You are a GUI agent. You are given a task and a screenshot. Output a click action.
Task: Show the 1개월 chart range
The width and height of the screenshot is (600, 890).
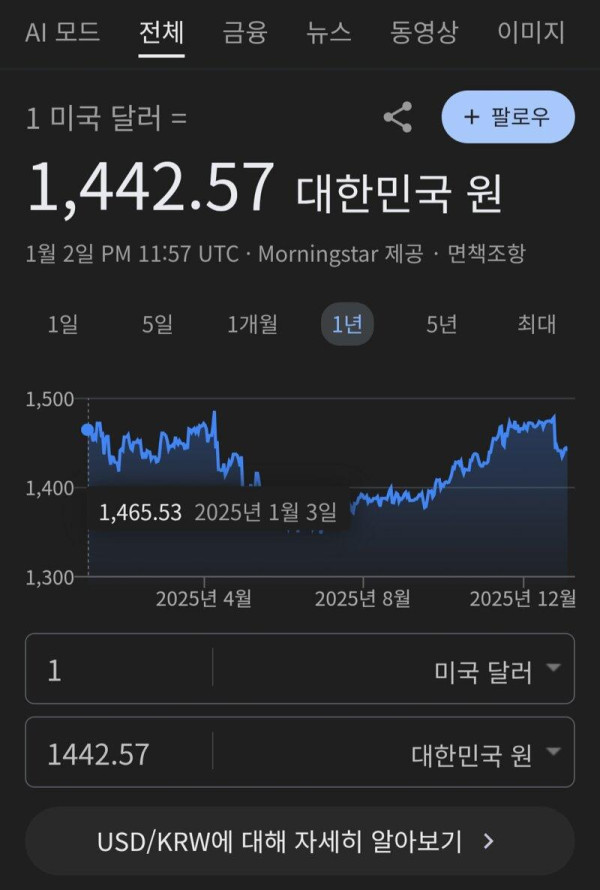(252, 324)
